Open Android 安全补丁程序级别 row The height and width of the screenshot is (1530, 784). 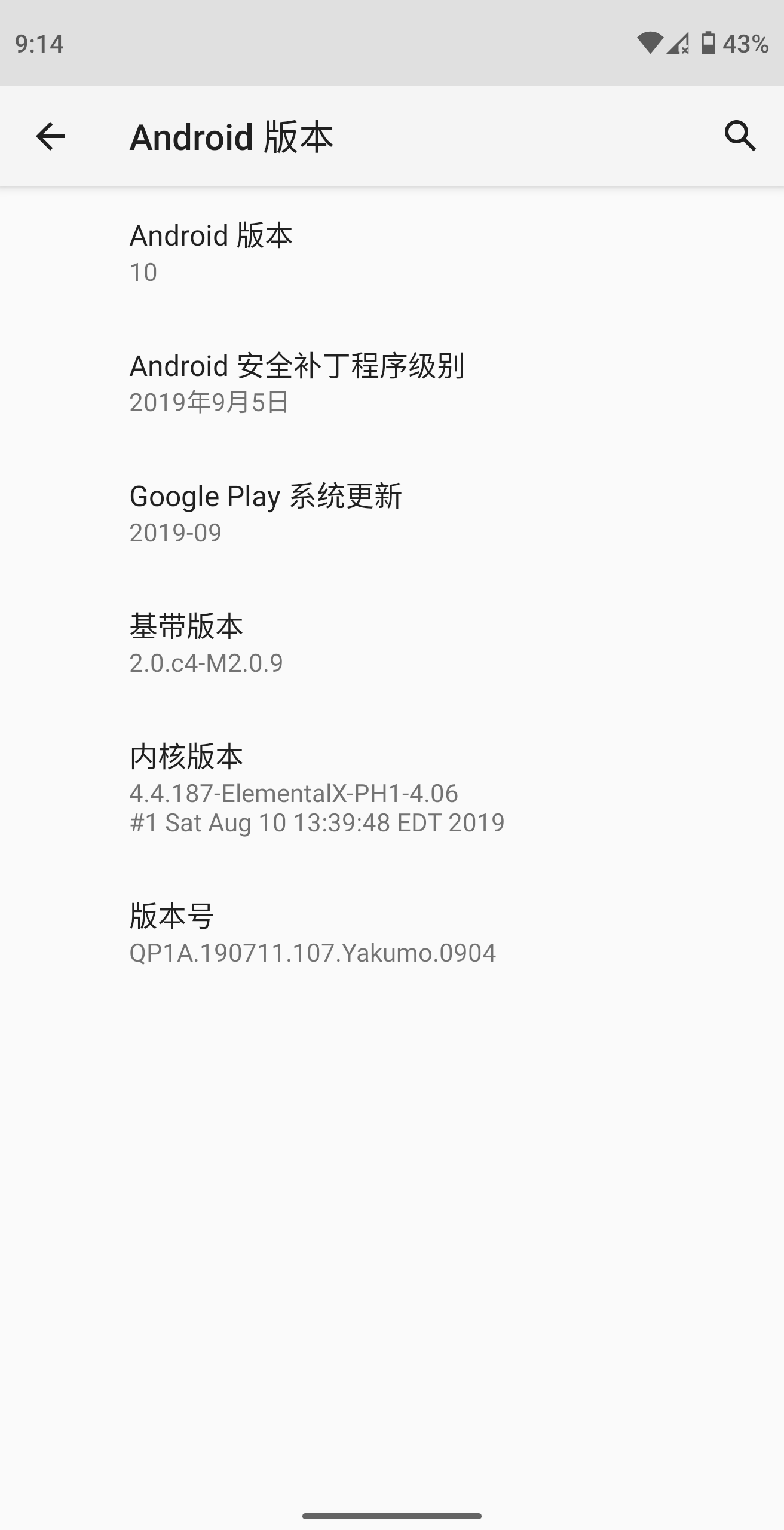click(x=392, y=383)
